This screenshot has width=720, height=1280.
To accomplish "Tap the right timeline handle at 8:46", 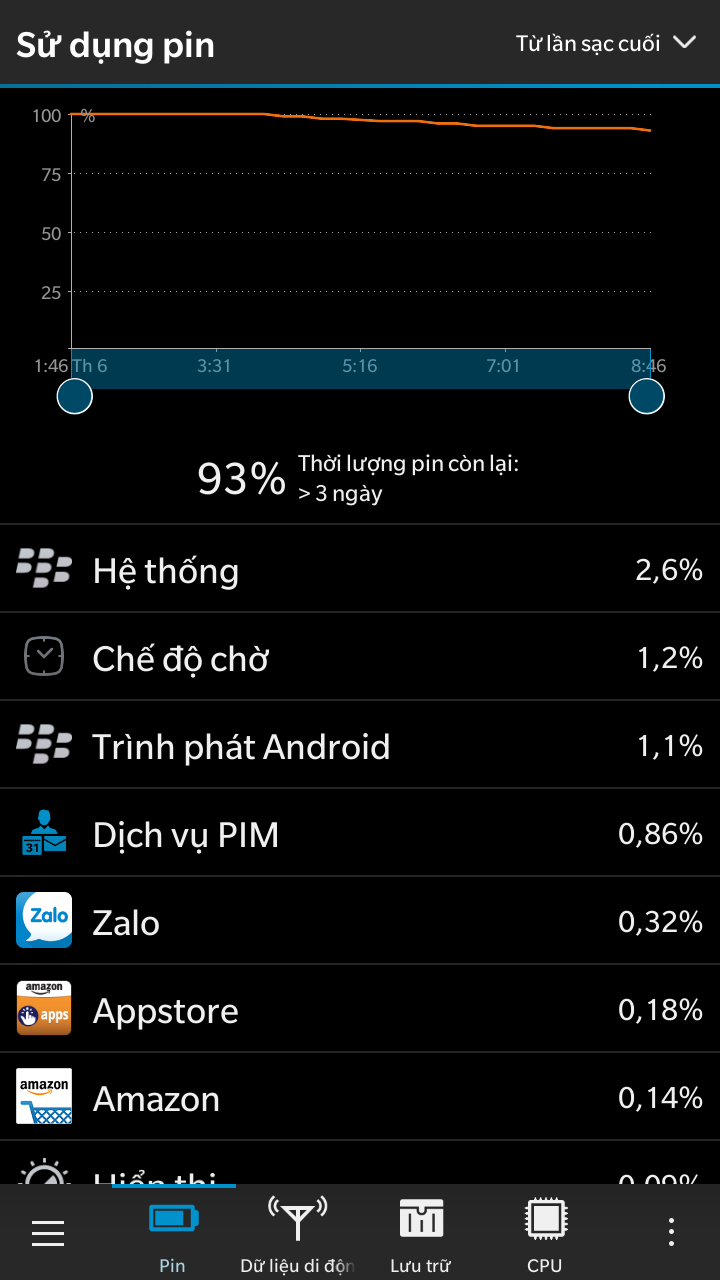I will tap(646, 396).
